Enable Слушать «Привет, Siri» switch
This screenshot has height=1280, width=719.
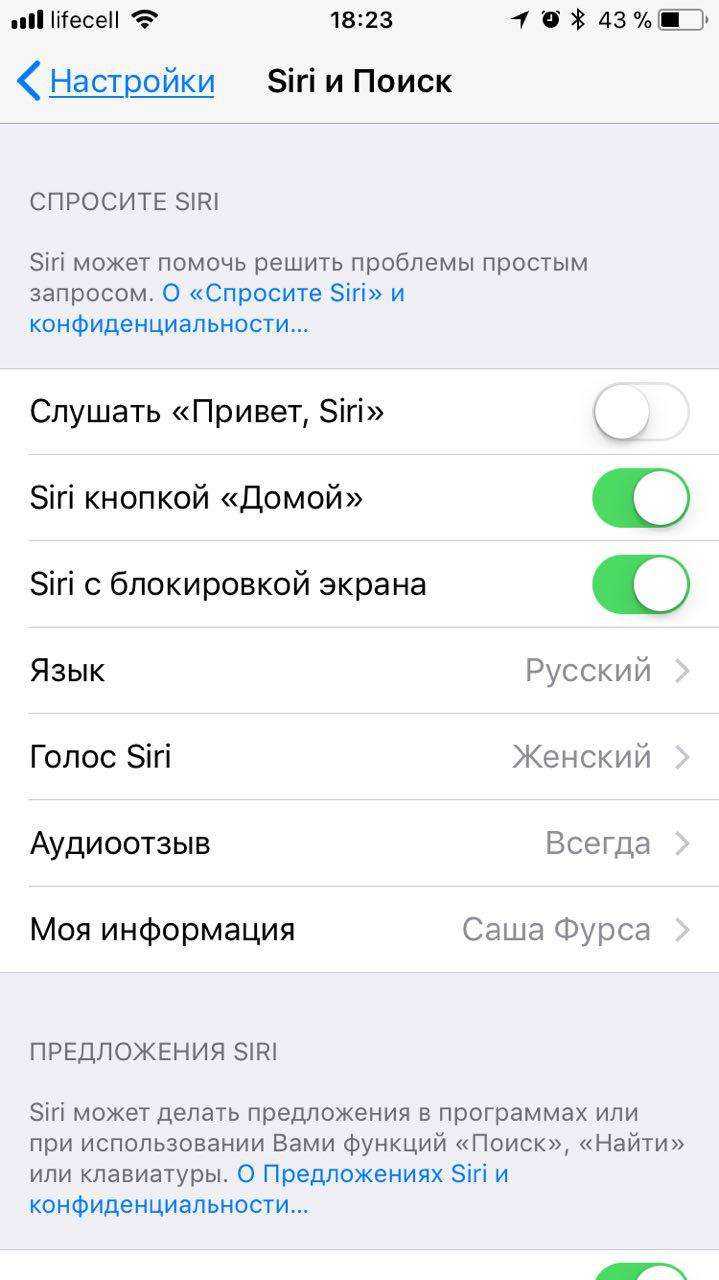tap(640, 412)
